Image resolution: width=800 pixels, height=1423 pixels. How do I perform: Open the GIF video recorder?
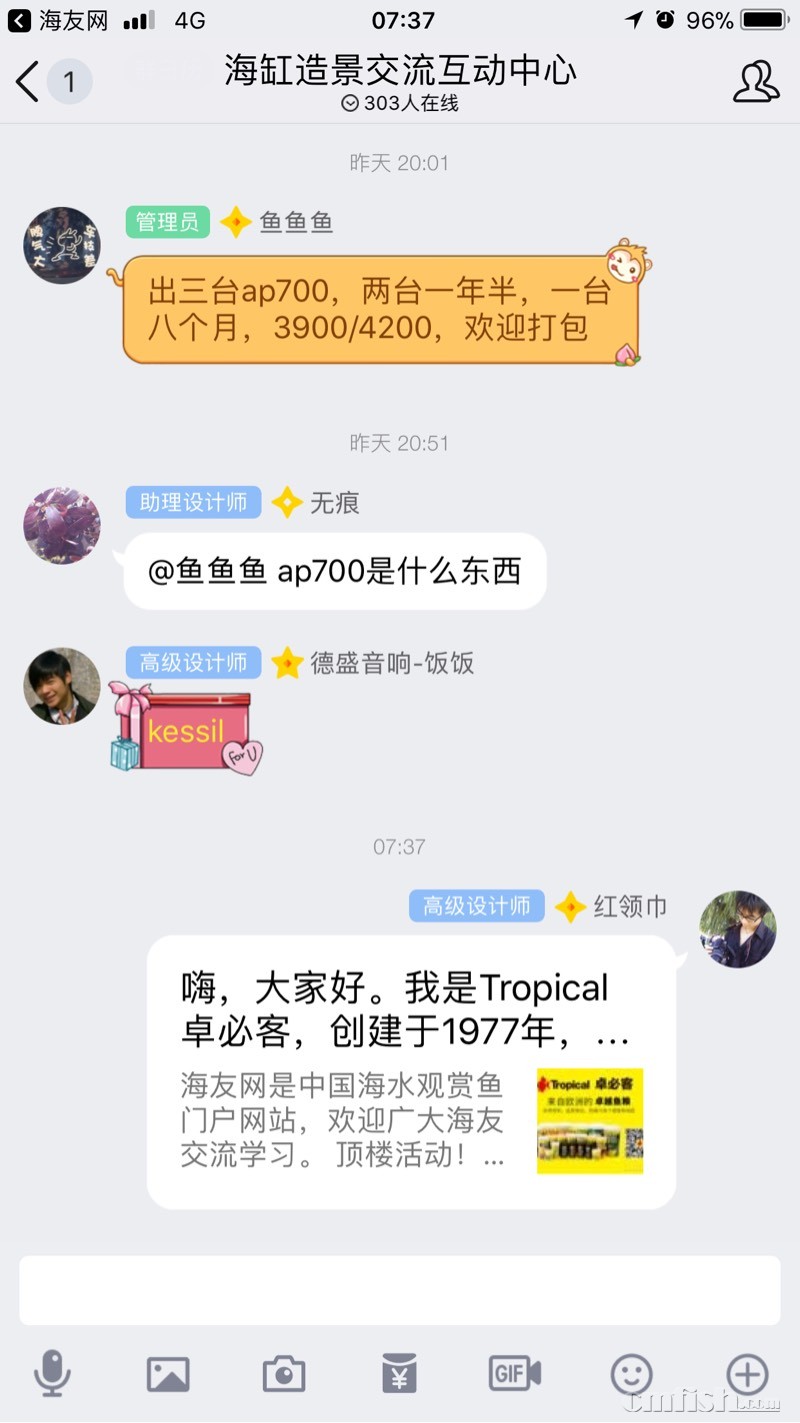(514, 1374)
